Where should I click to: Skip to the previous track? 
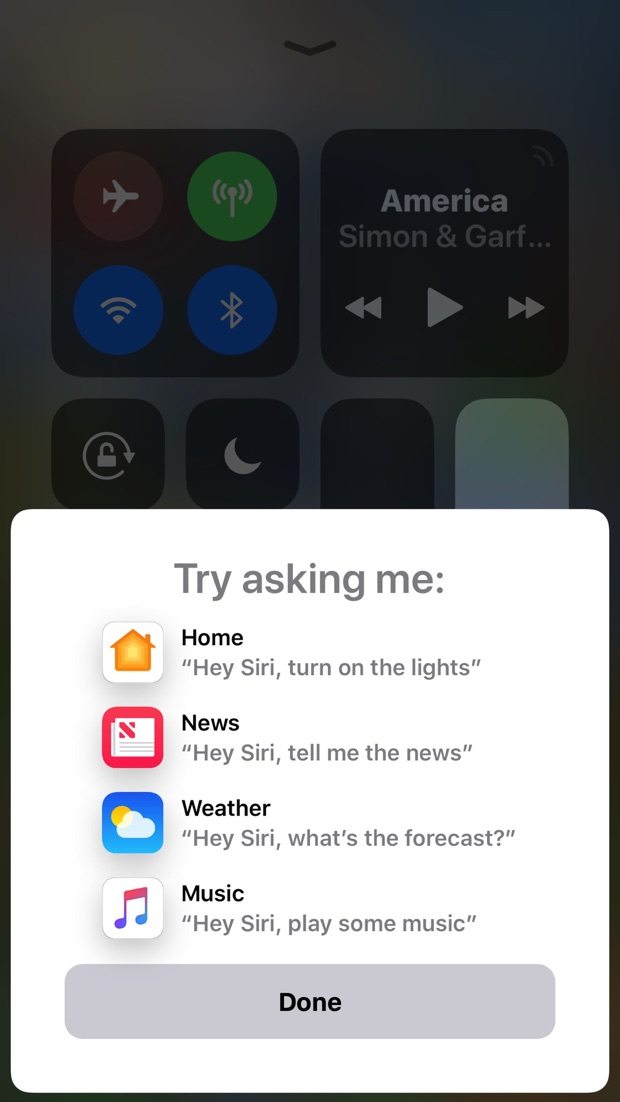pos(363,308)
